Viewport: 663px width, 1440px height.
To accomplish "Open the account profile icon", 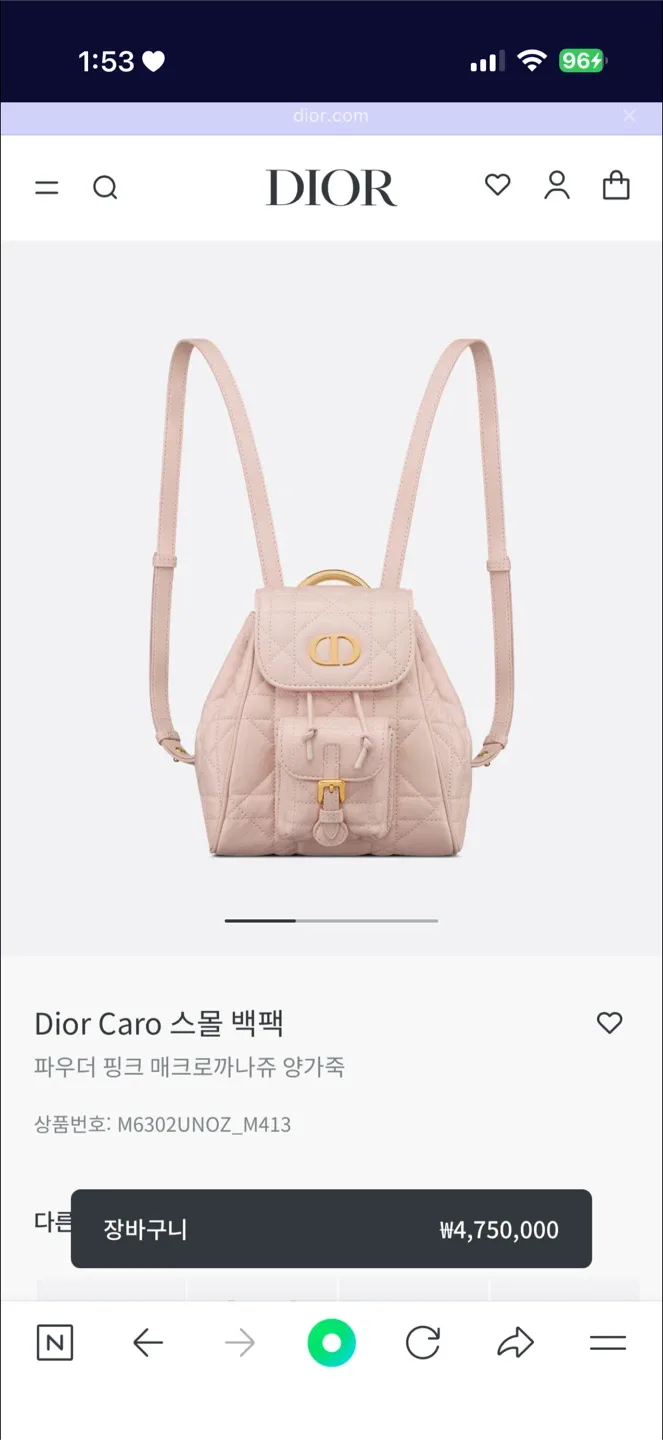I will (557, 185).
